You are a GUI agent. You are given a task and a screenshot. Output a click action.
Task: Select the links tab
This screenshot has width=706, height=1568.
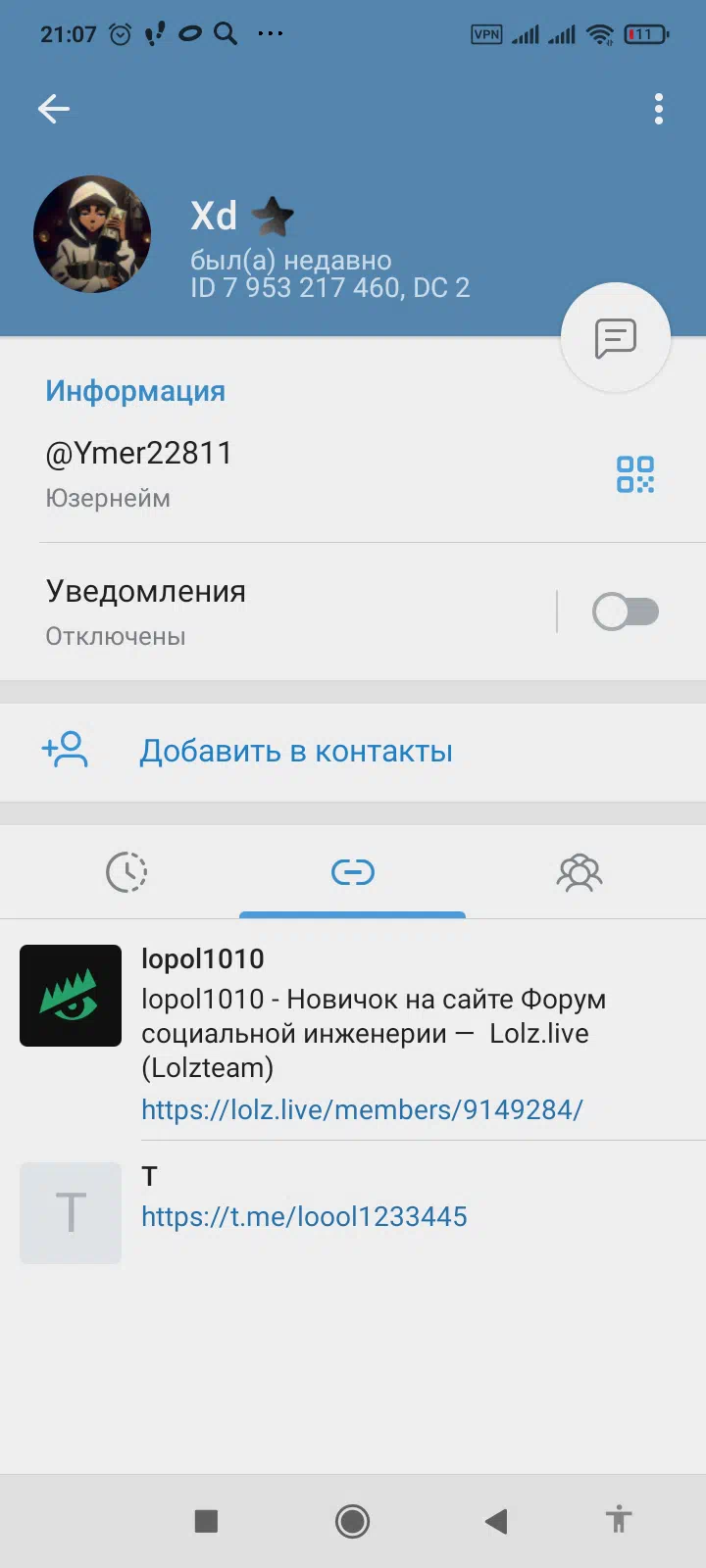click(x=353, y=872)
